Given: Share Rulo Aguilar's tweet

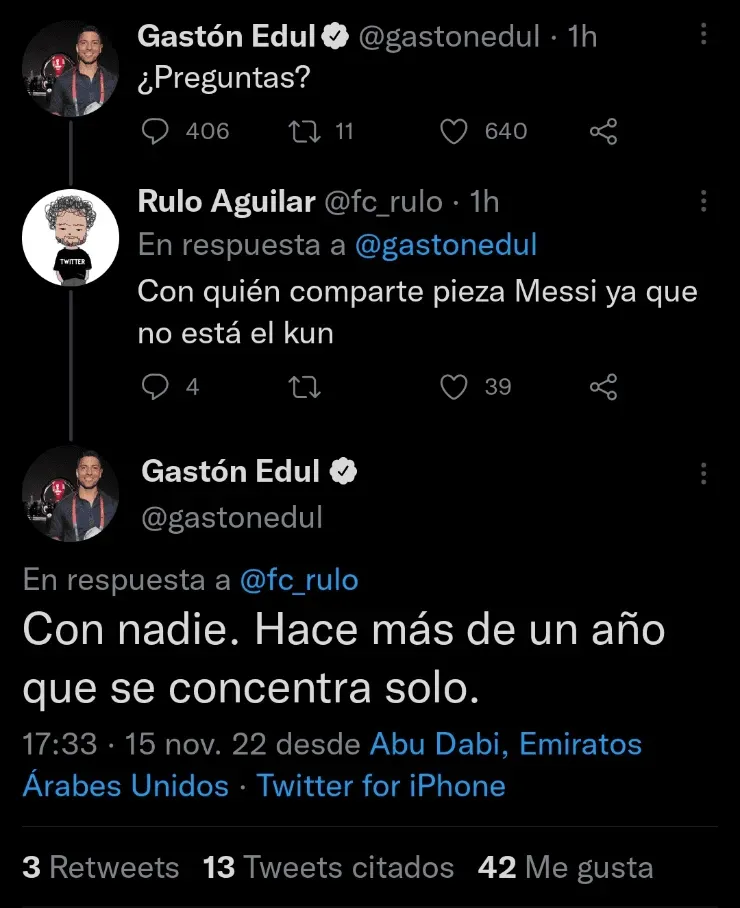Looking at the screenshot, I should (x=603, y=387).
